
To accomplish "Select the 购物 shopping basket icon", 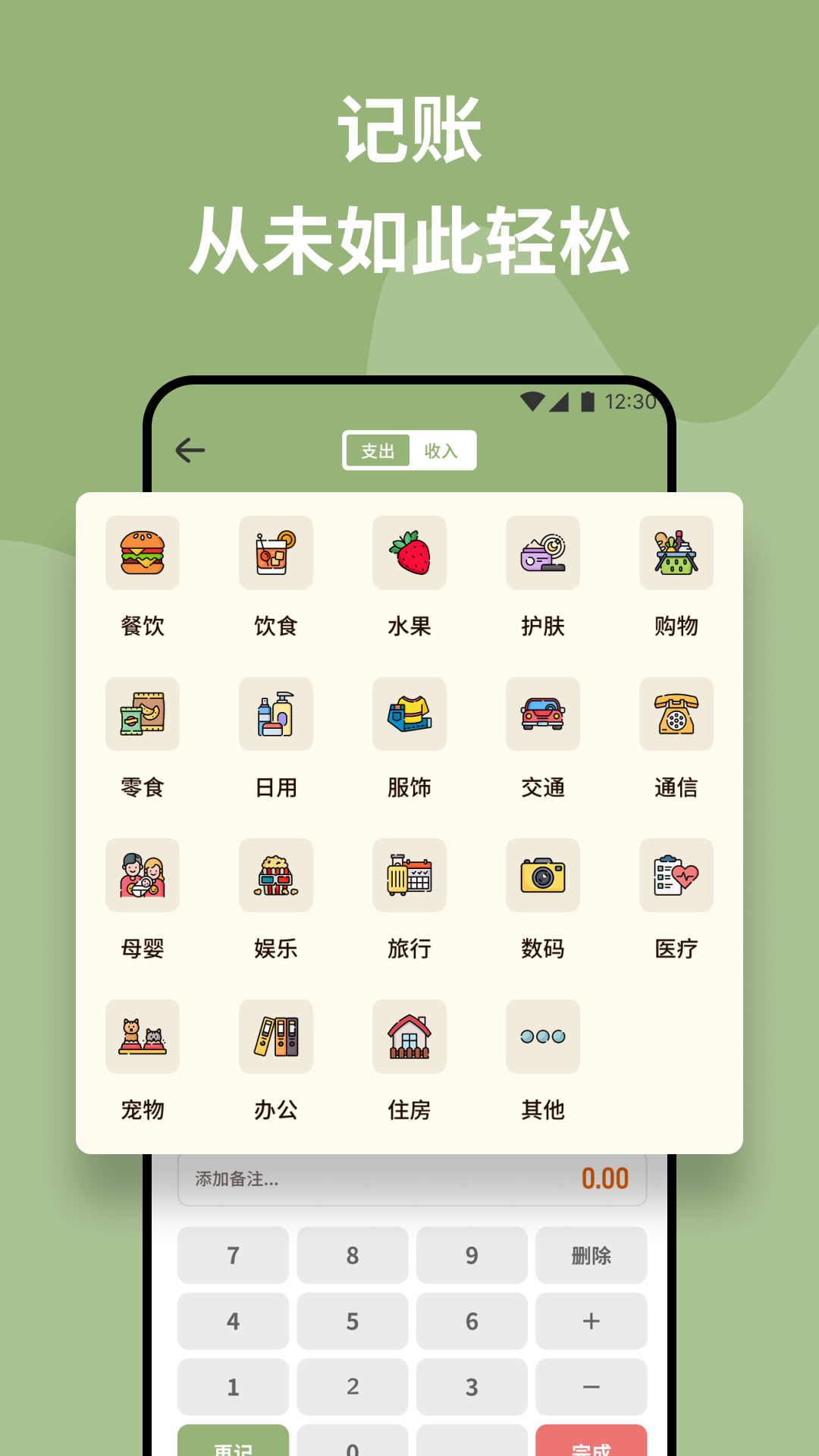I will point(676,553).
